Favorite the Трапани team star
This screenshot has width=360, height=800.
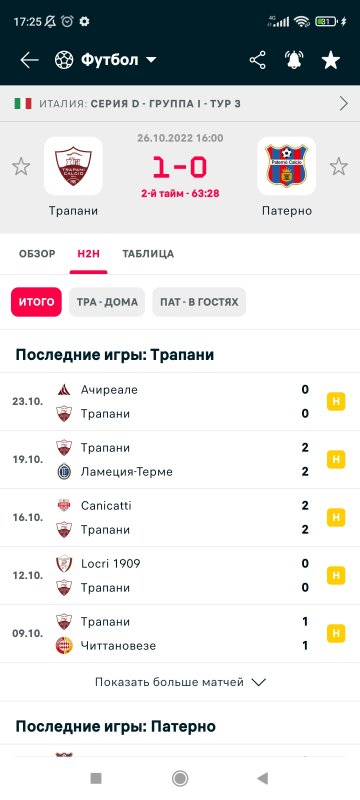[21, 166]
